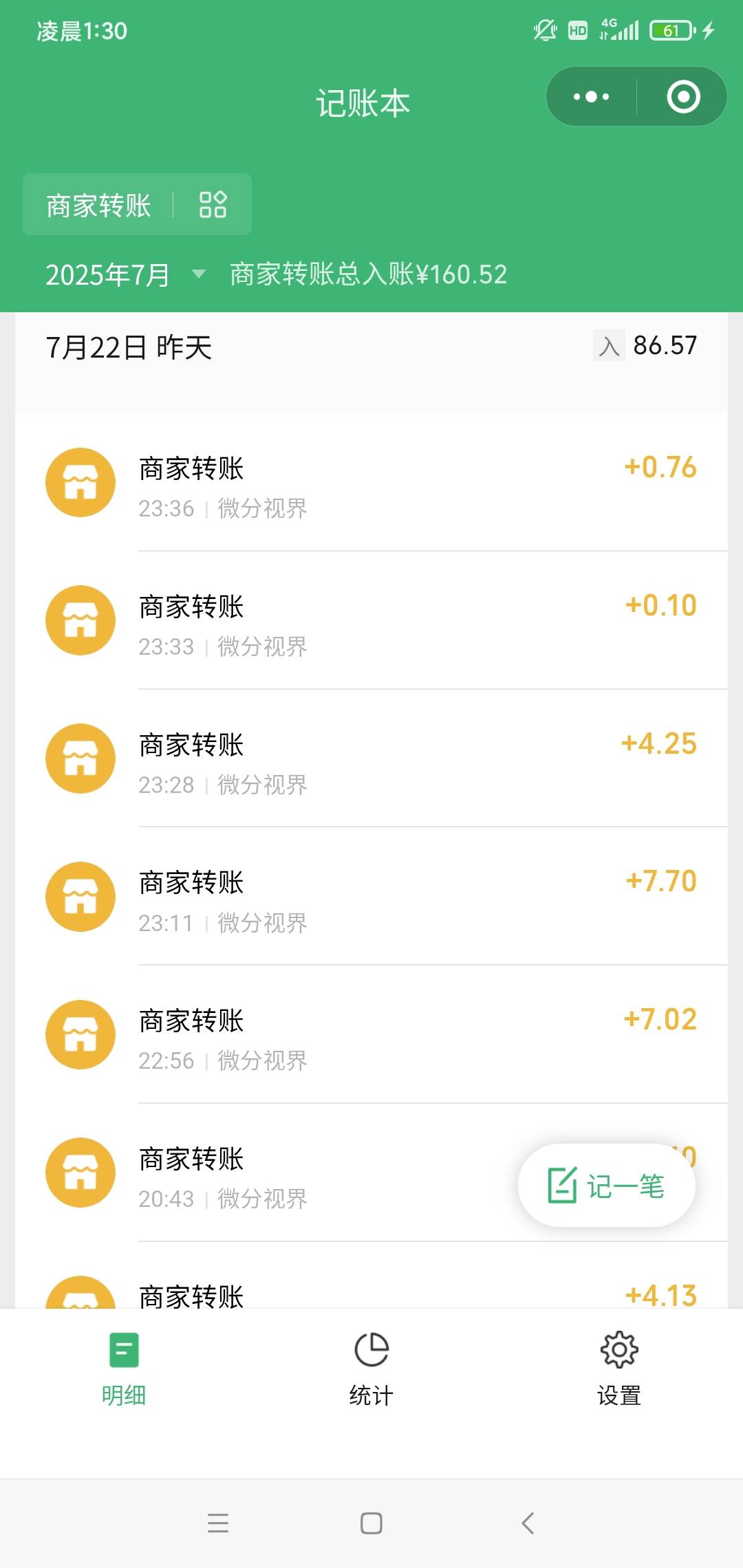743x1568 pixels.
Task: Open the 23:36 transfer of +0.76
Action: tap(371, 482)
